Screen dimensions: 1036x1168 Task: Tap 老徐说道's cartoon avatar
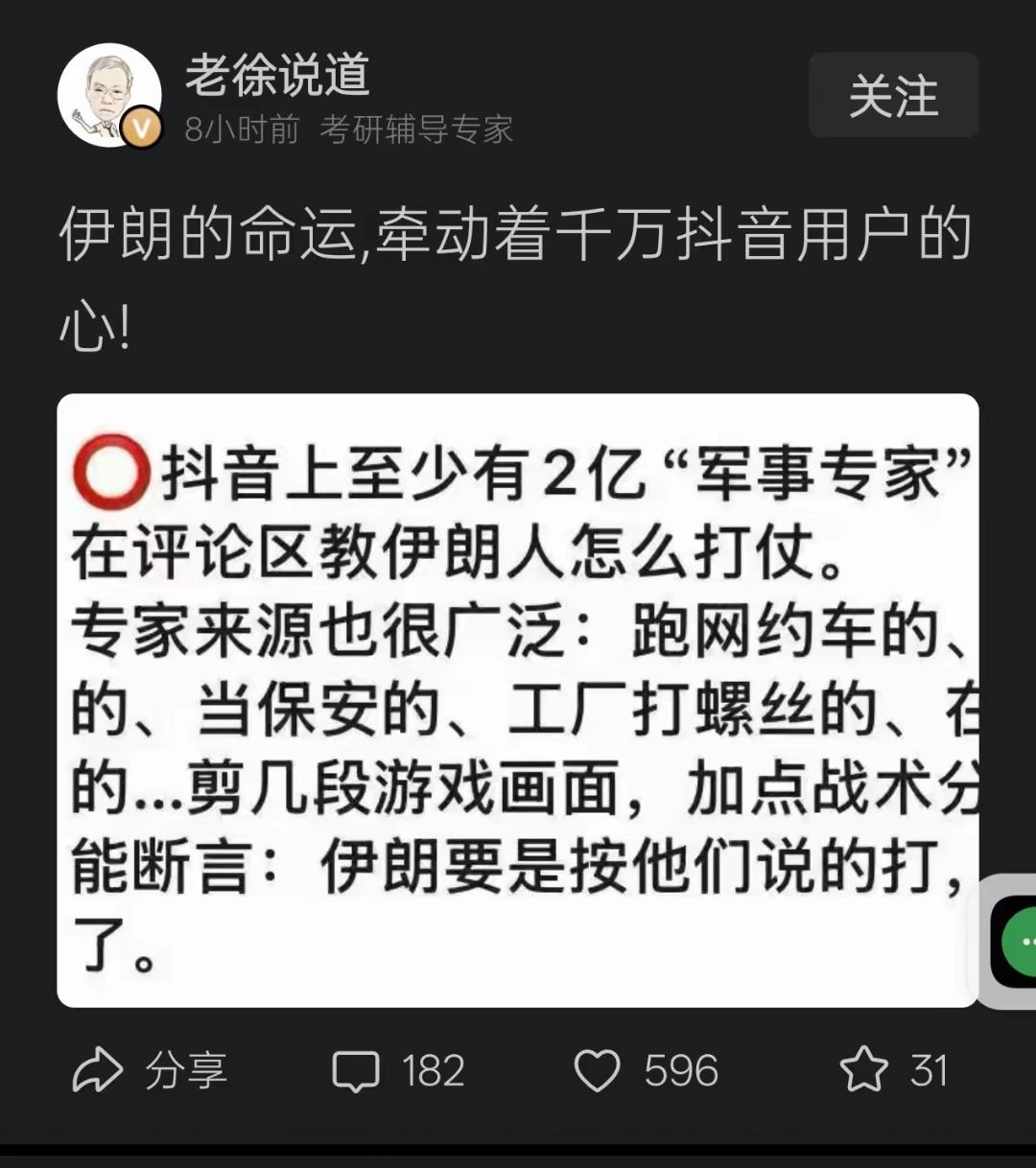(x=108, y=93)
